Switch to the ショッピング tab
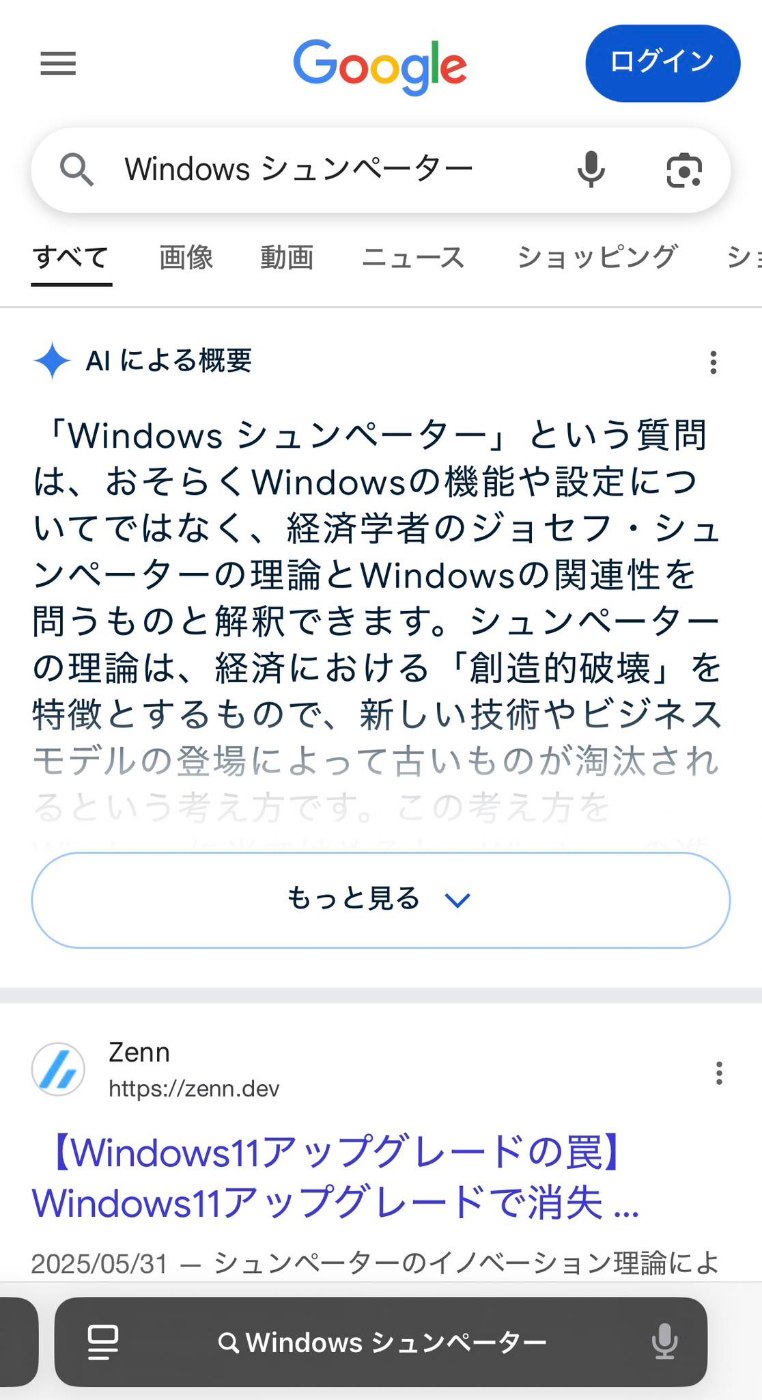The image size is (762, 1400). tap(597, 258)
